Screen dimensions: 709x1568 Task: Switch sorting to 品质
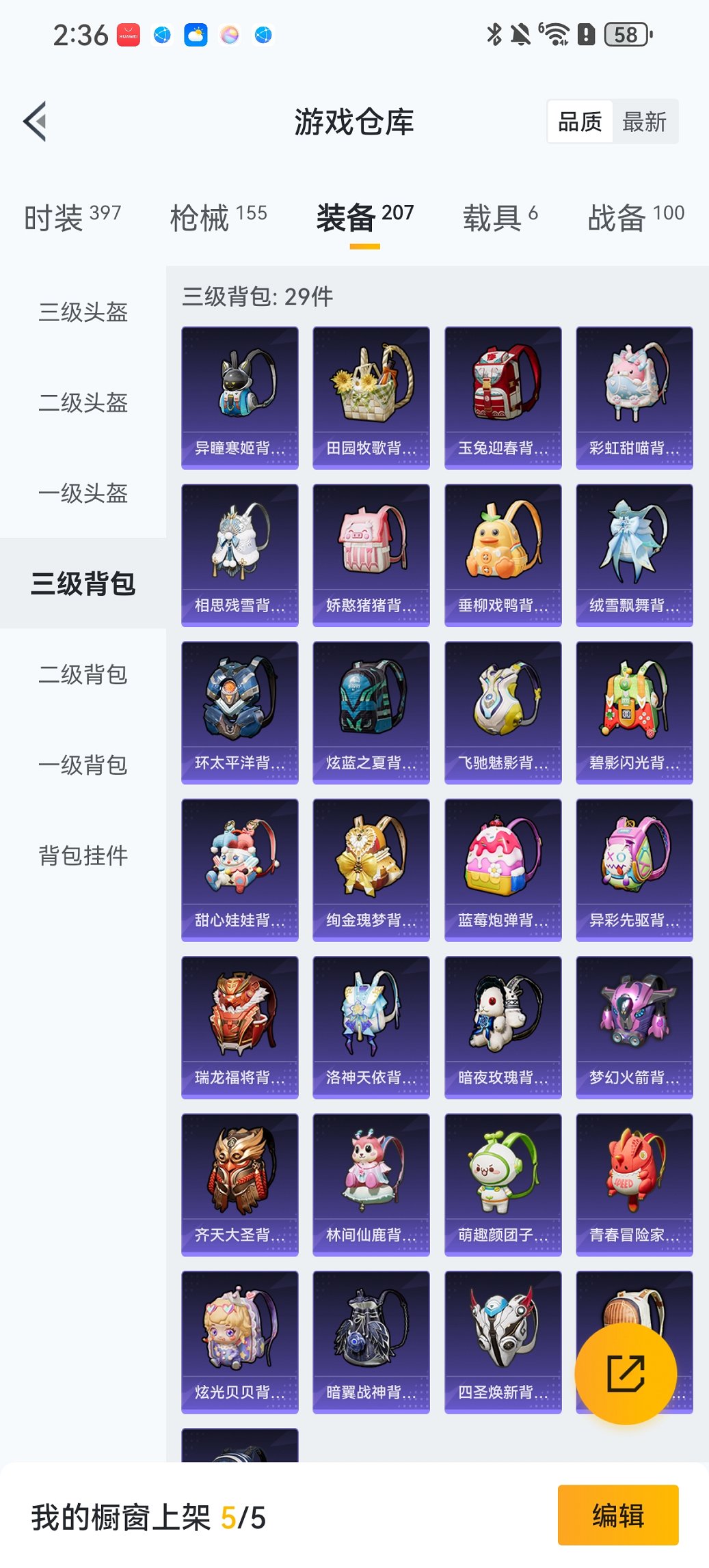[581, 122]
